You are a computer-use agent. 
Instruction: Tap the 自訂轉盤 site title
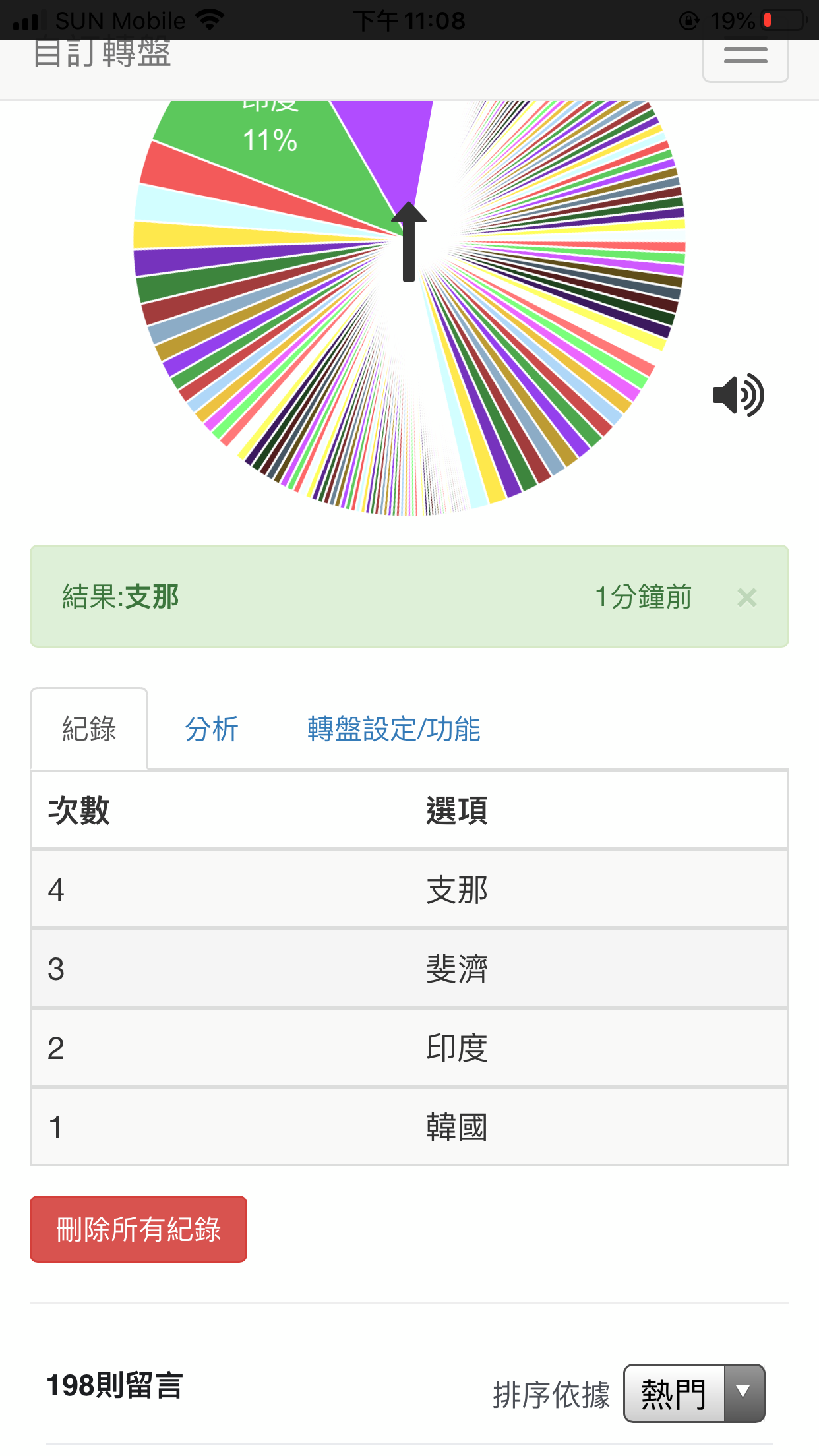click(x=102, y=53)
